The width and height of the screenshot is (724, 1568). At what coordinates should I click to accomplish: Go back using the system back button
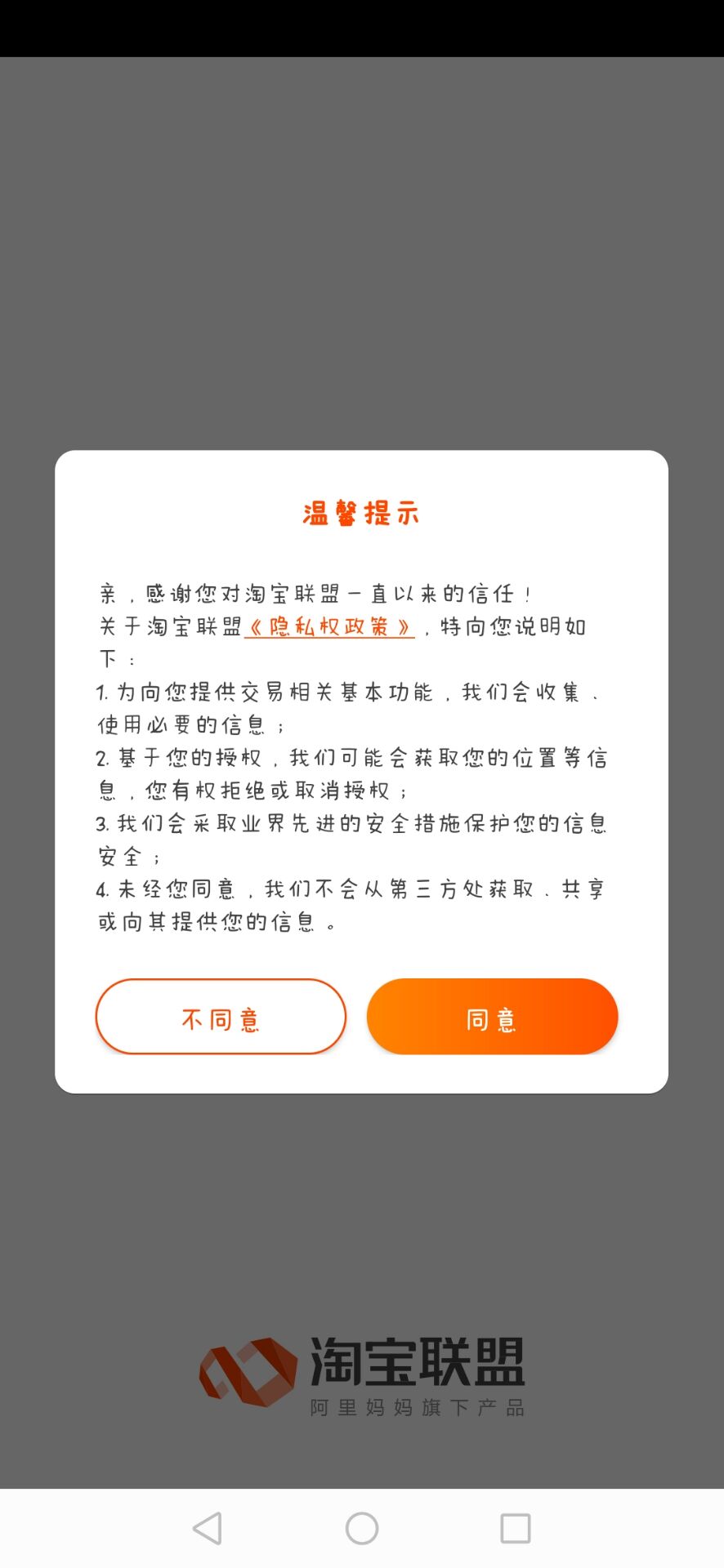(x=208, y=1528)
